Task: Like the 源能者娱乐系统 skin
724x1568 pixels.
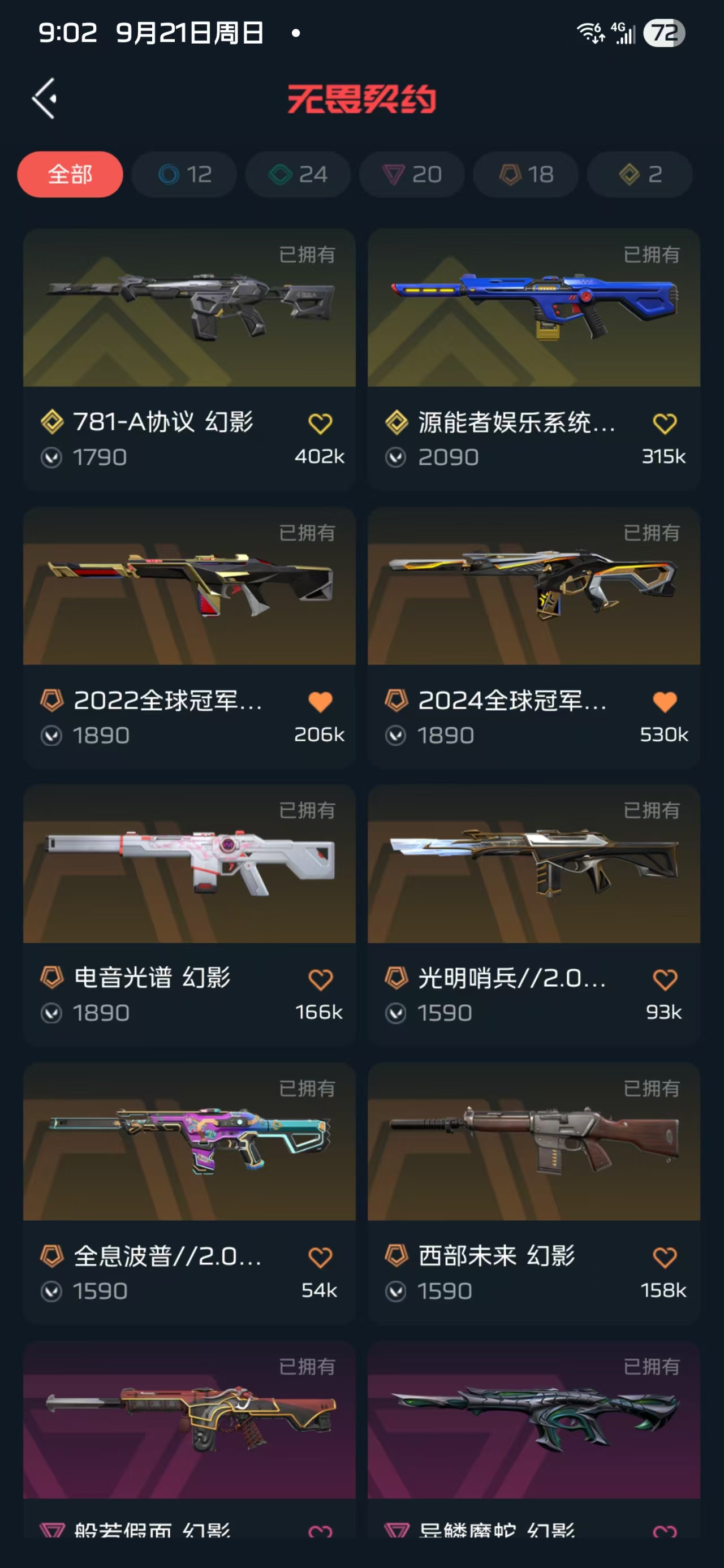Action: (x=664, y=423)
